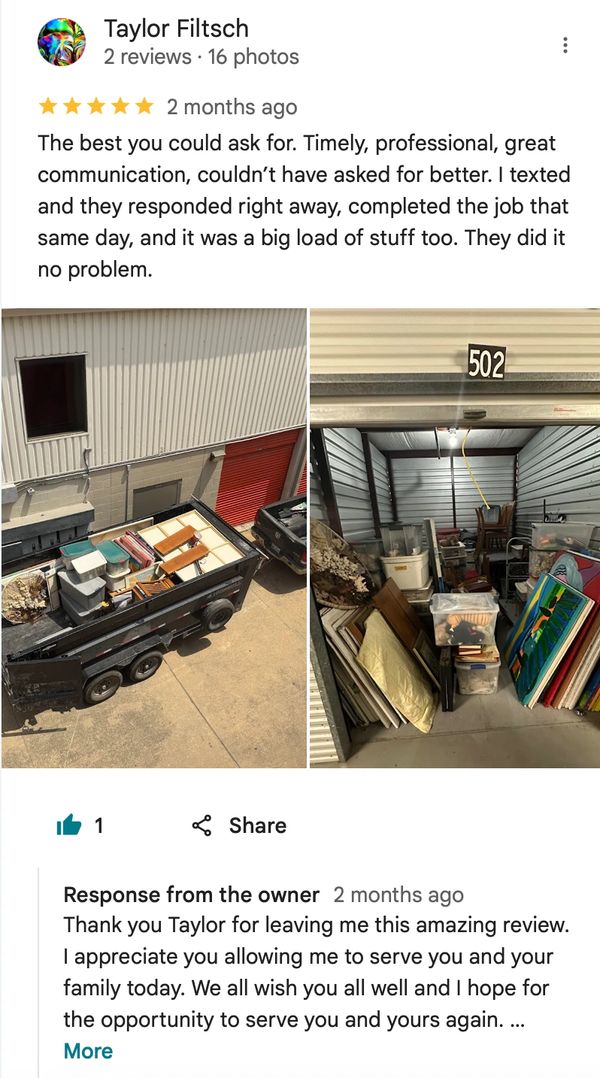Open the overflow menu on Taylor's review
Viewport: 600px width, 1078px height.
point(565,45)
